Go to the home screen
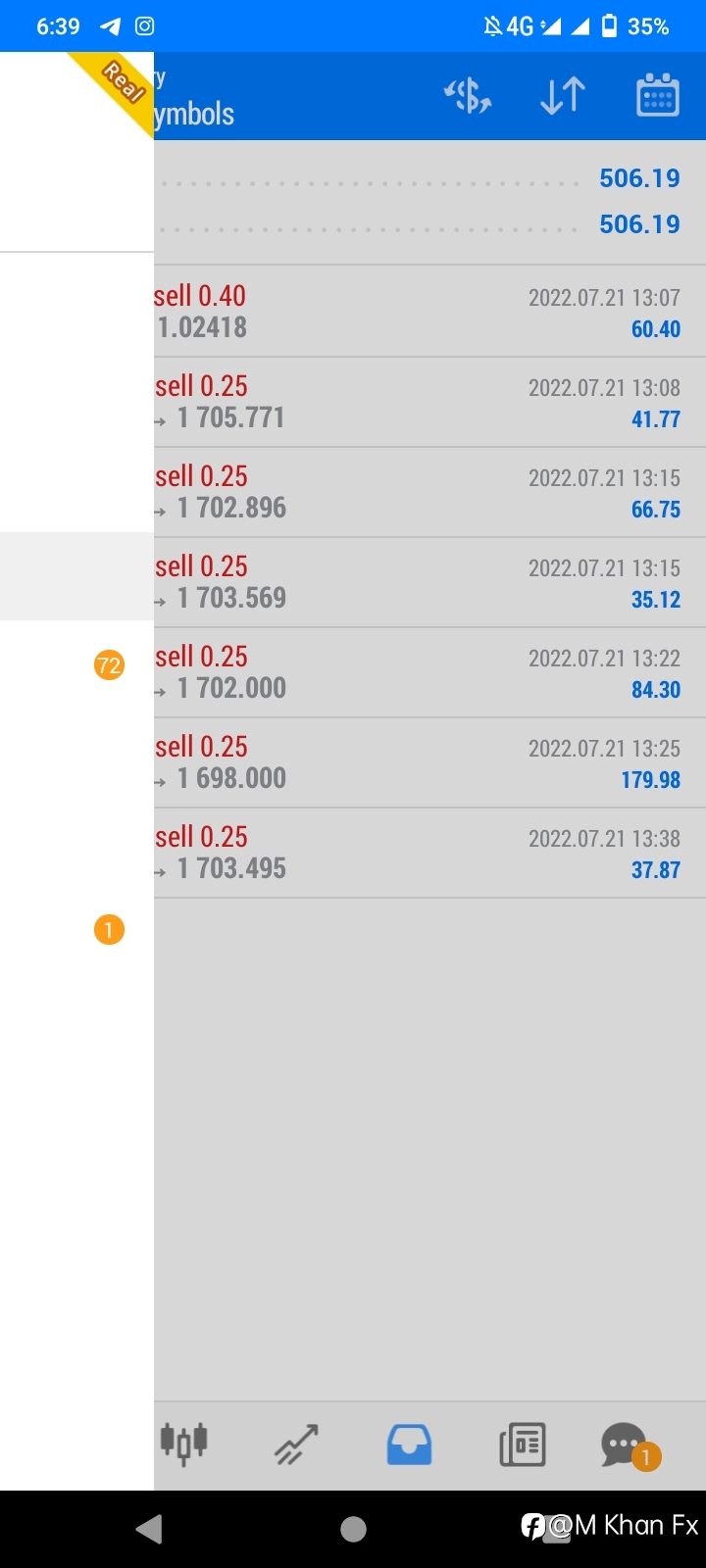The image size is (706, 1568). [353, 1529]
